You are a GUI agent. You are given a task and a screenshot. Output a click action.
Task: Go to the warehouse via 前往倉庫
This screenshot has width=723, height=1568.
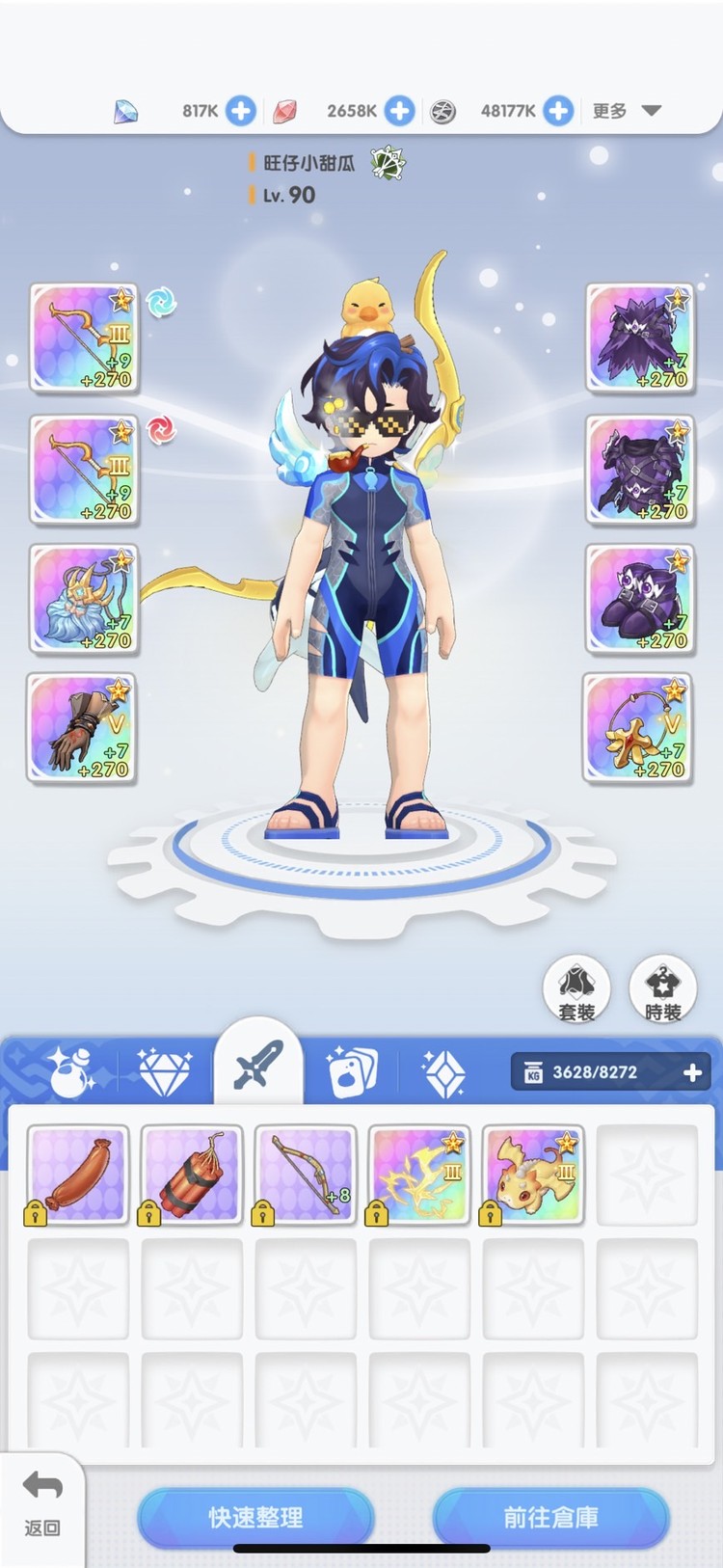coord(550,1517)
